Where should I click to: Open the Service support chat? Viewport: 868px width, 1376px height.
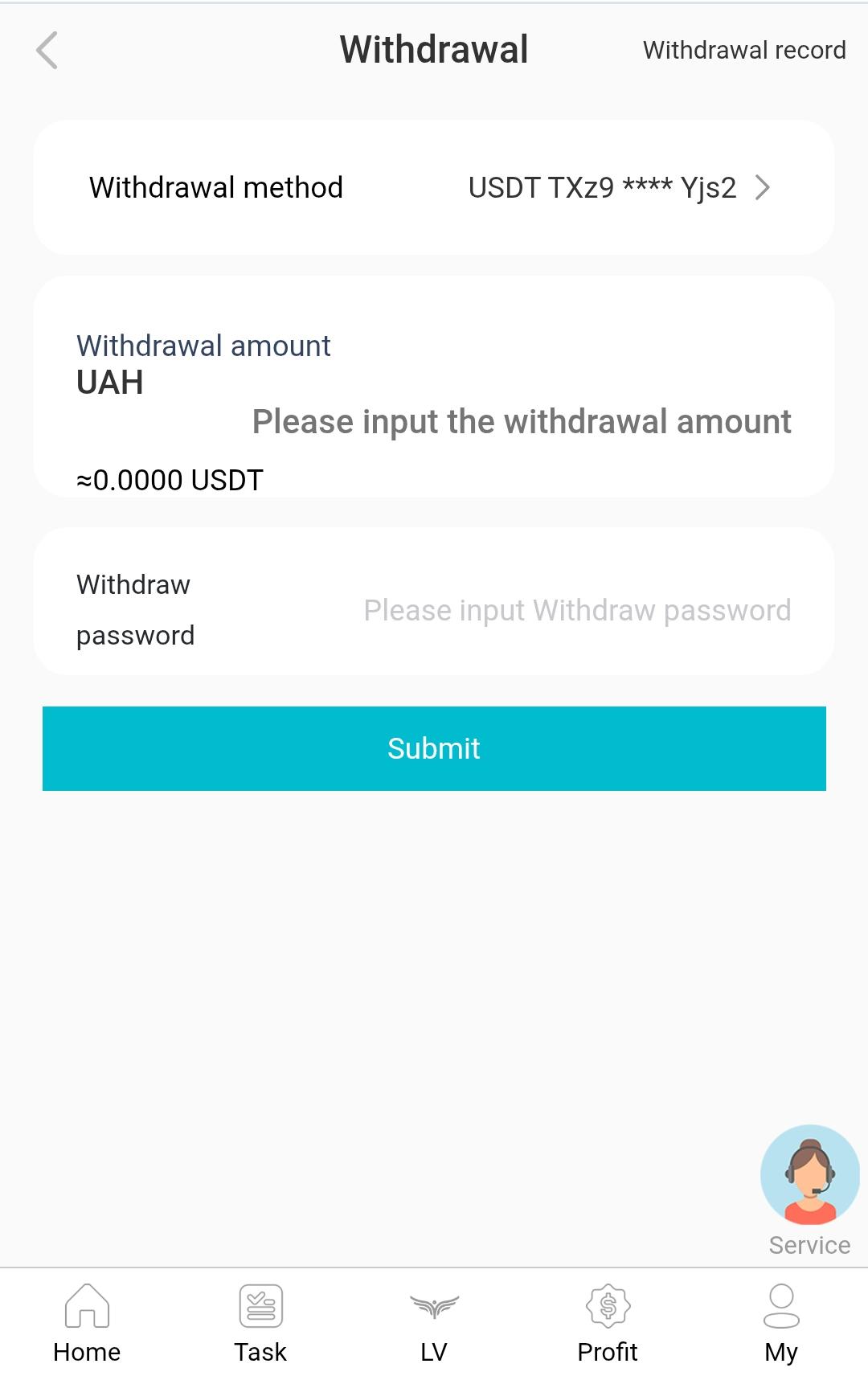(x=809, y=1175)
